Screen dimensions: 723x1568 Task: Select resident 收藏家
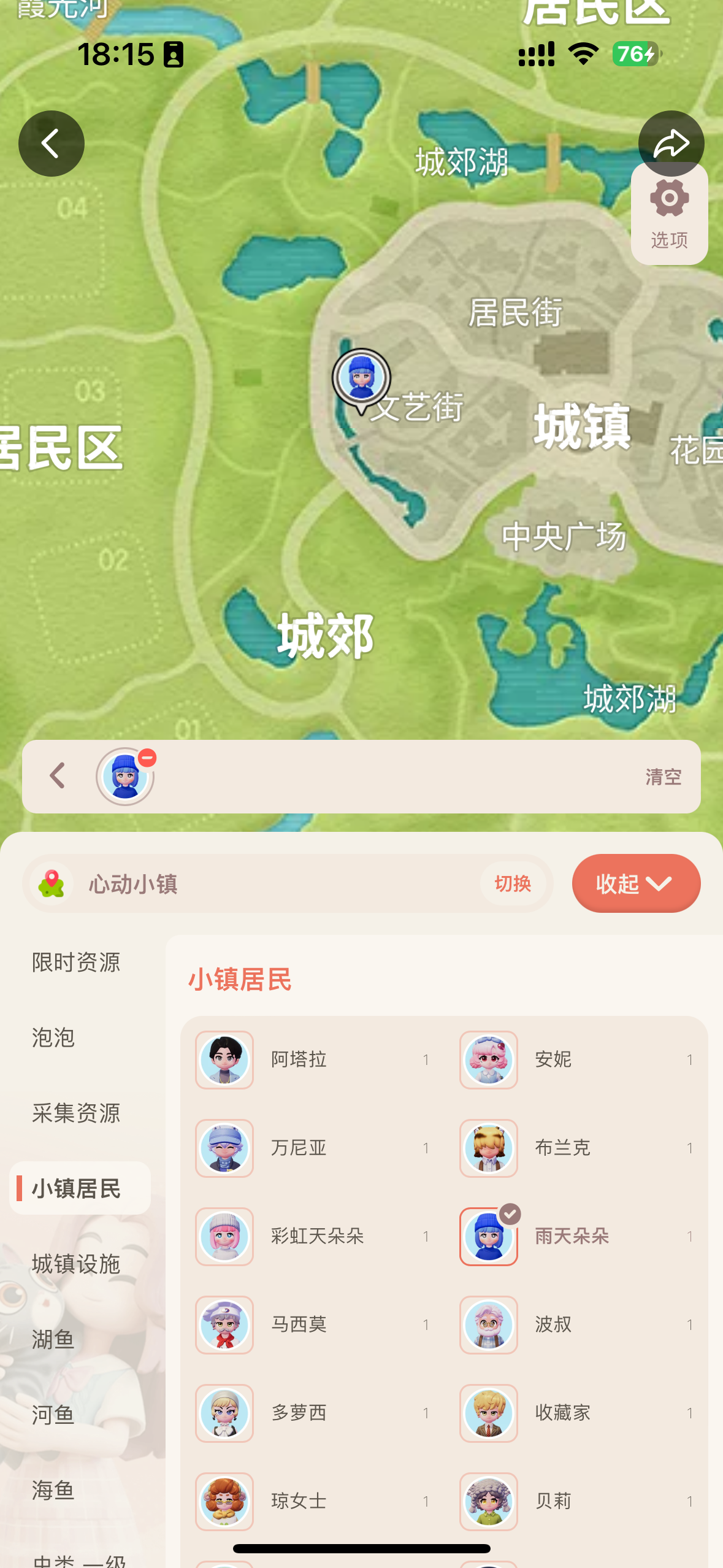point(576,1413)
